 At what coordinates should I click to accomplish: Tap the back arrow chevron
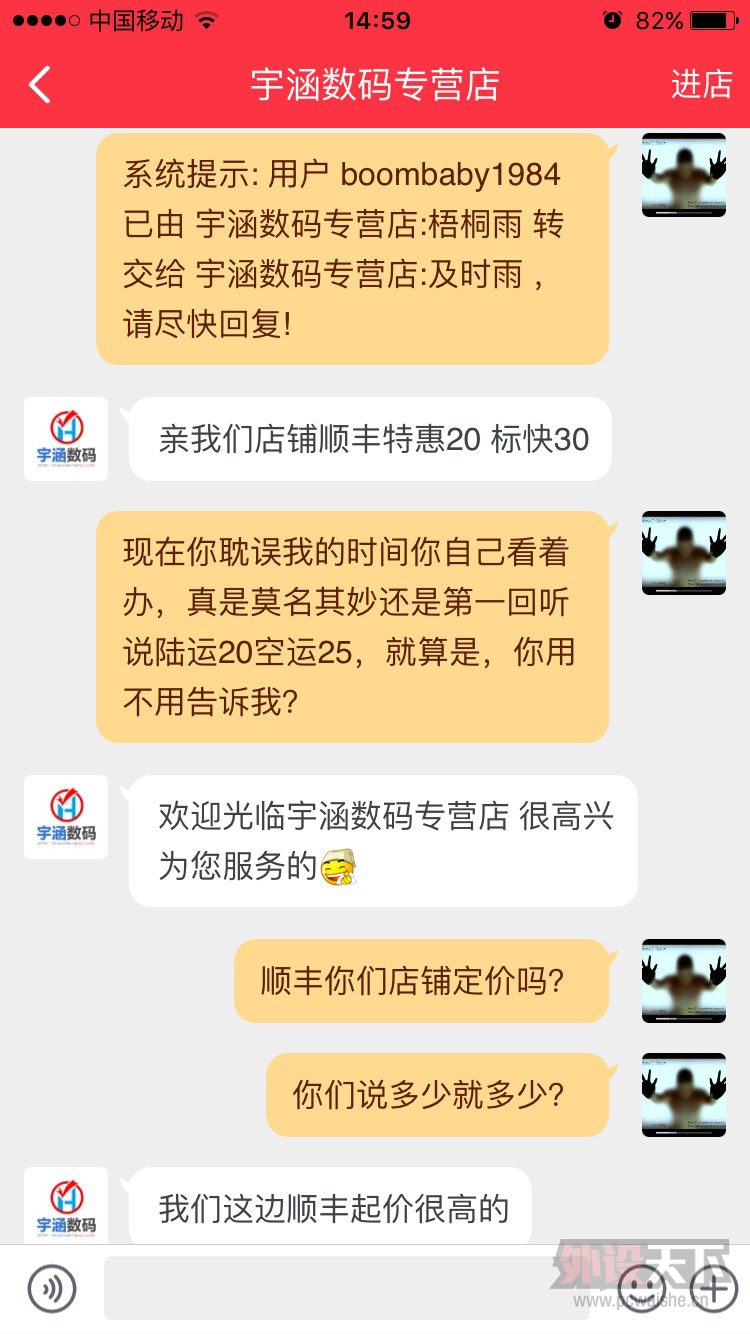pyautogui.click(x=39, y=86)
